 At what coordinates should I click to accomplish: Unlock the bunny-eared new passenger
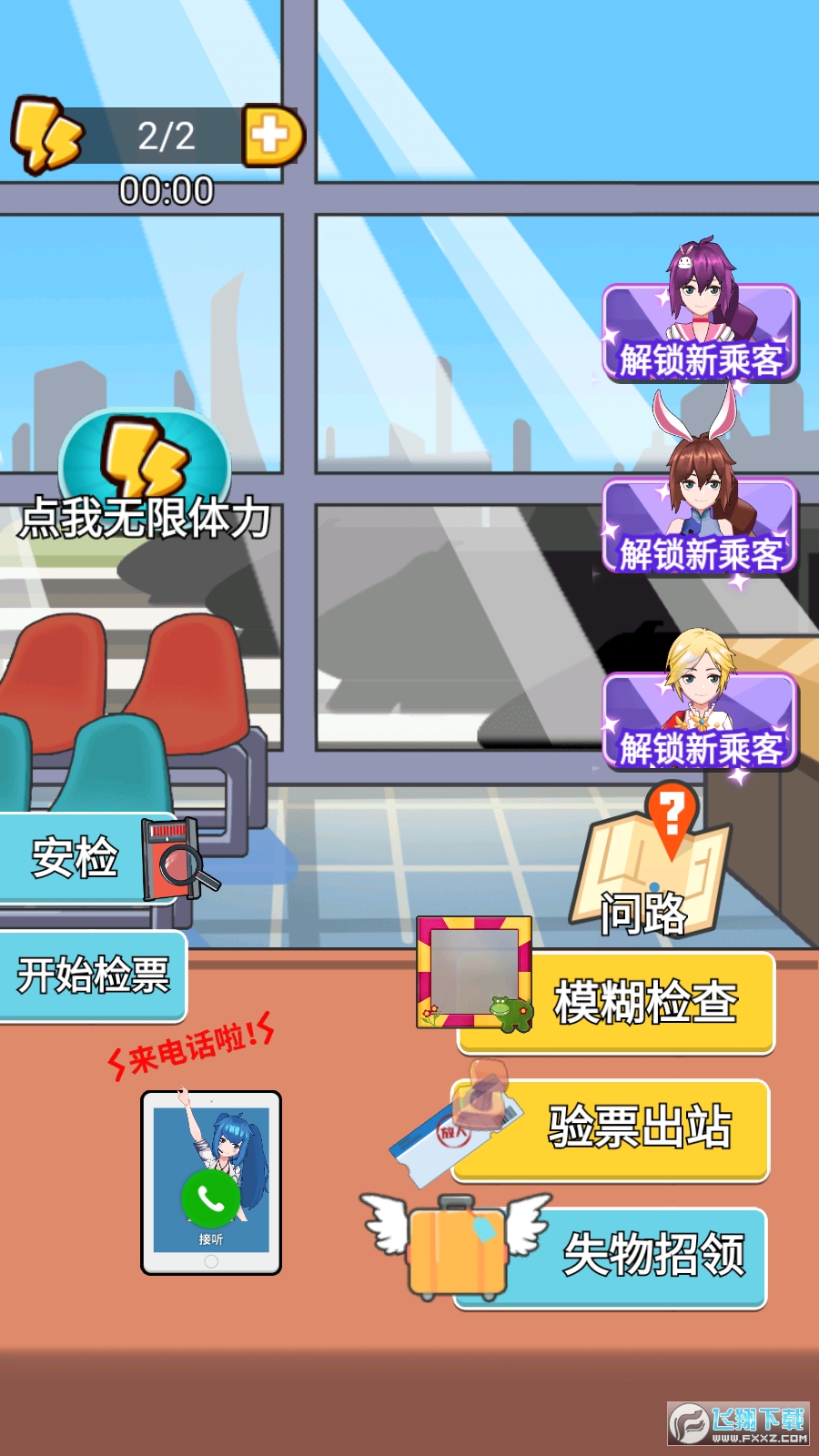click(700, 528)
